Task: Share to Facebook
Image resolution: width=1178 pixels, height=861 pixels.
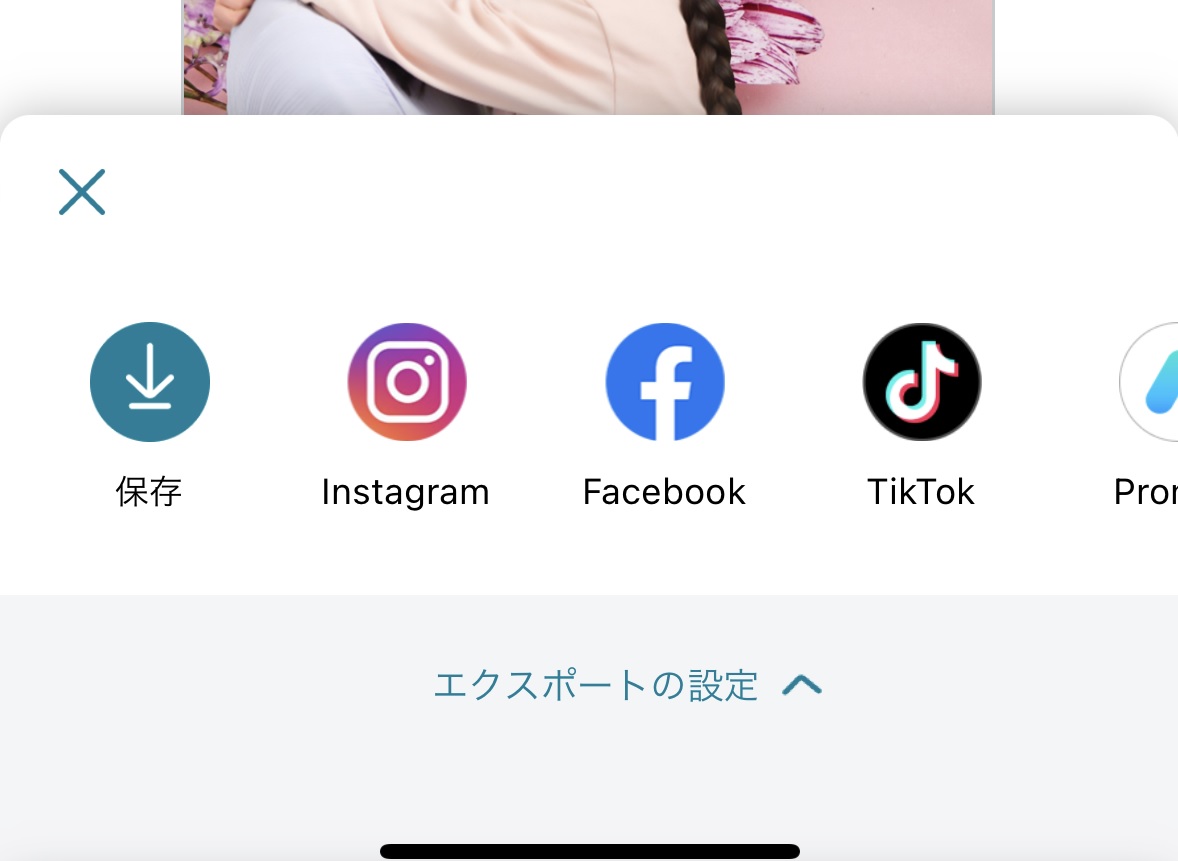Action: click(x=665, y=382)
